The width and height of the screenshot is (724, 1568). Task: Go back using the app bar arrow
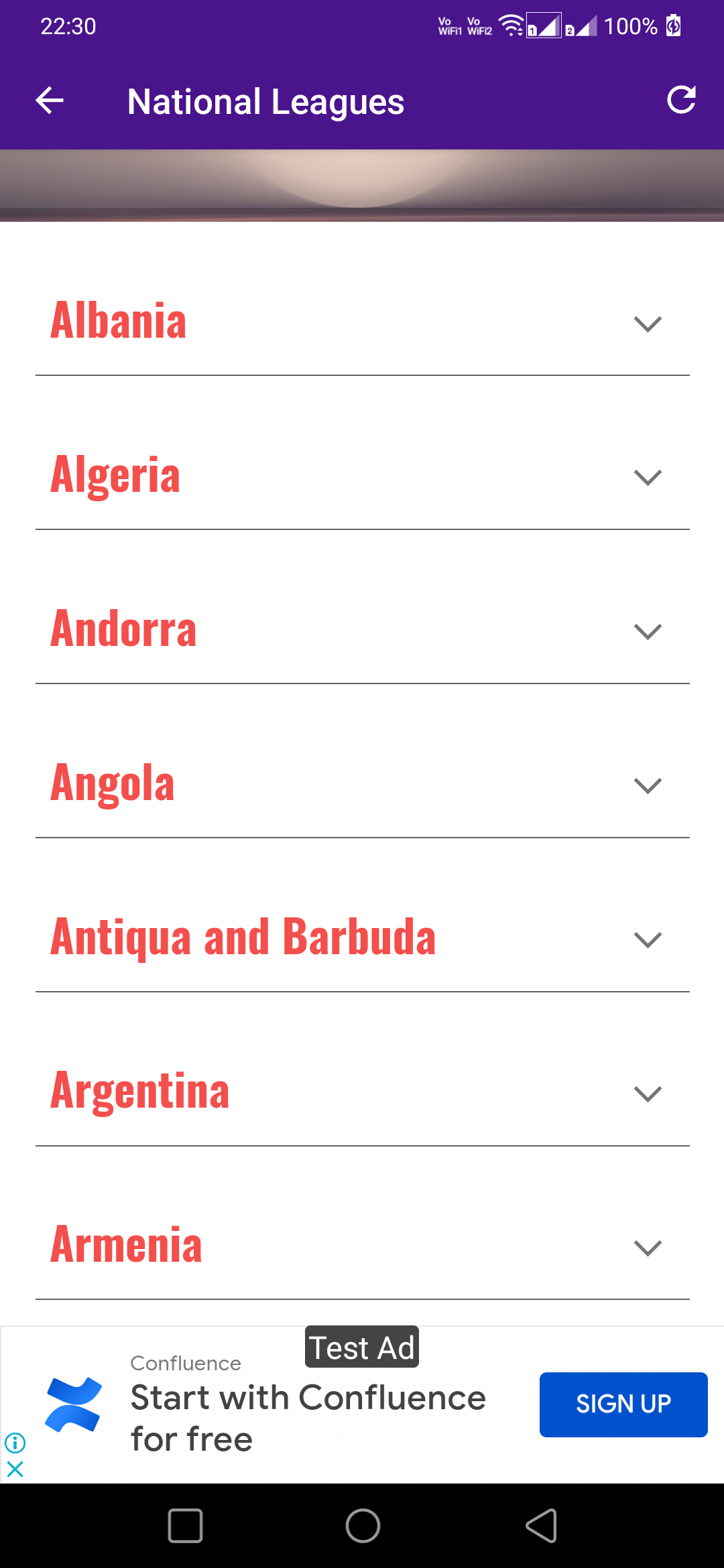tap(50, 101)
